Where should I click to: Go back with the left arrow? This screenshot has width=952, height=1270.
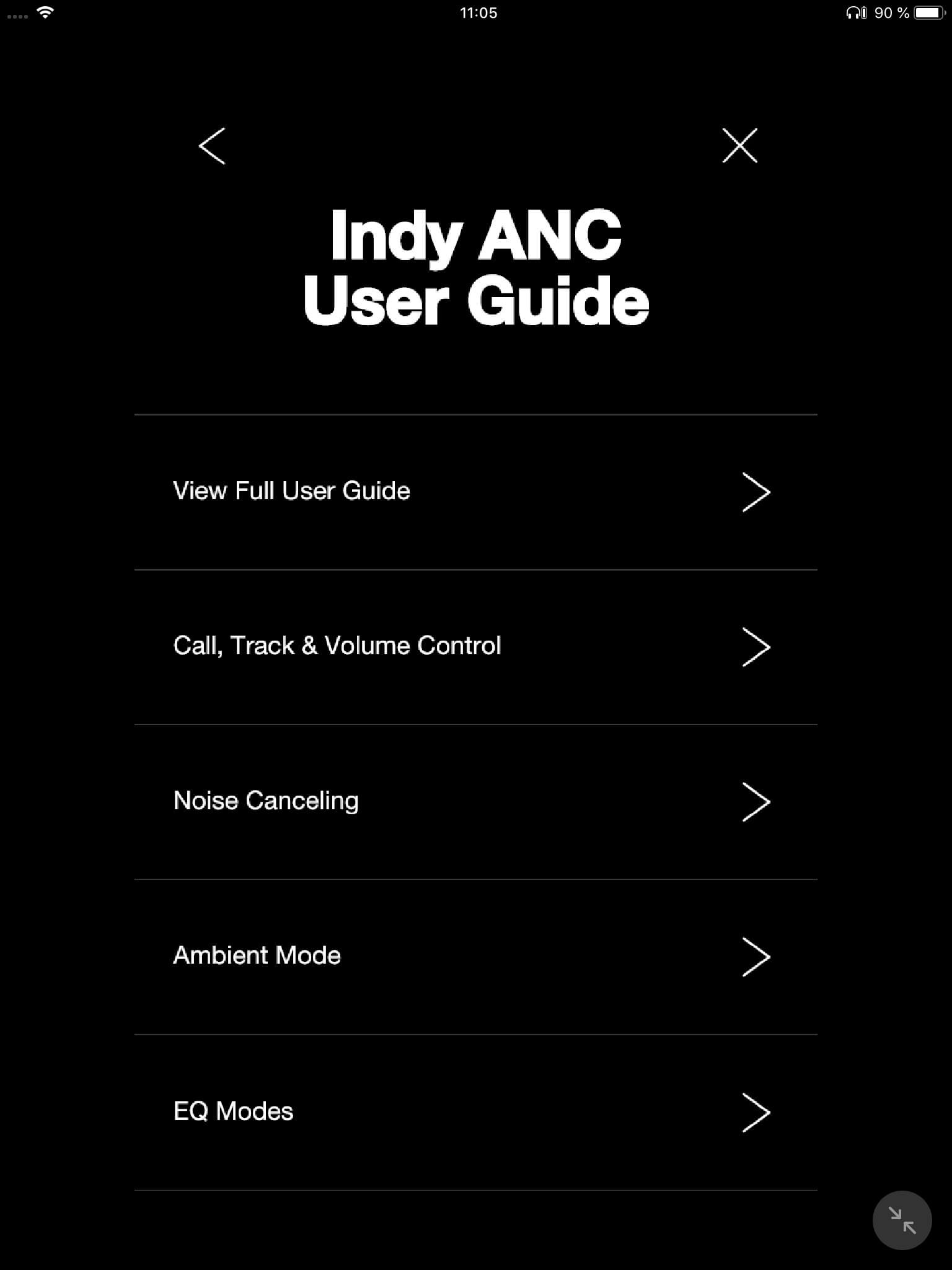pyautogui.click(x=212, y=146)
